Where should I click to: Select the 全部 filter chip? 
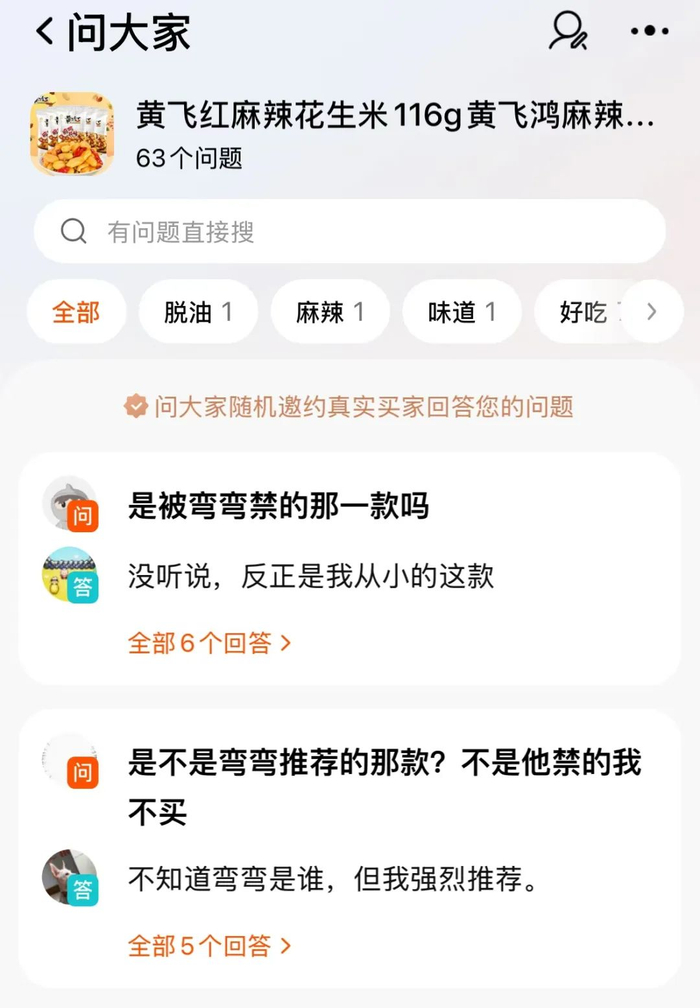[x=76, y=312]
